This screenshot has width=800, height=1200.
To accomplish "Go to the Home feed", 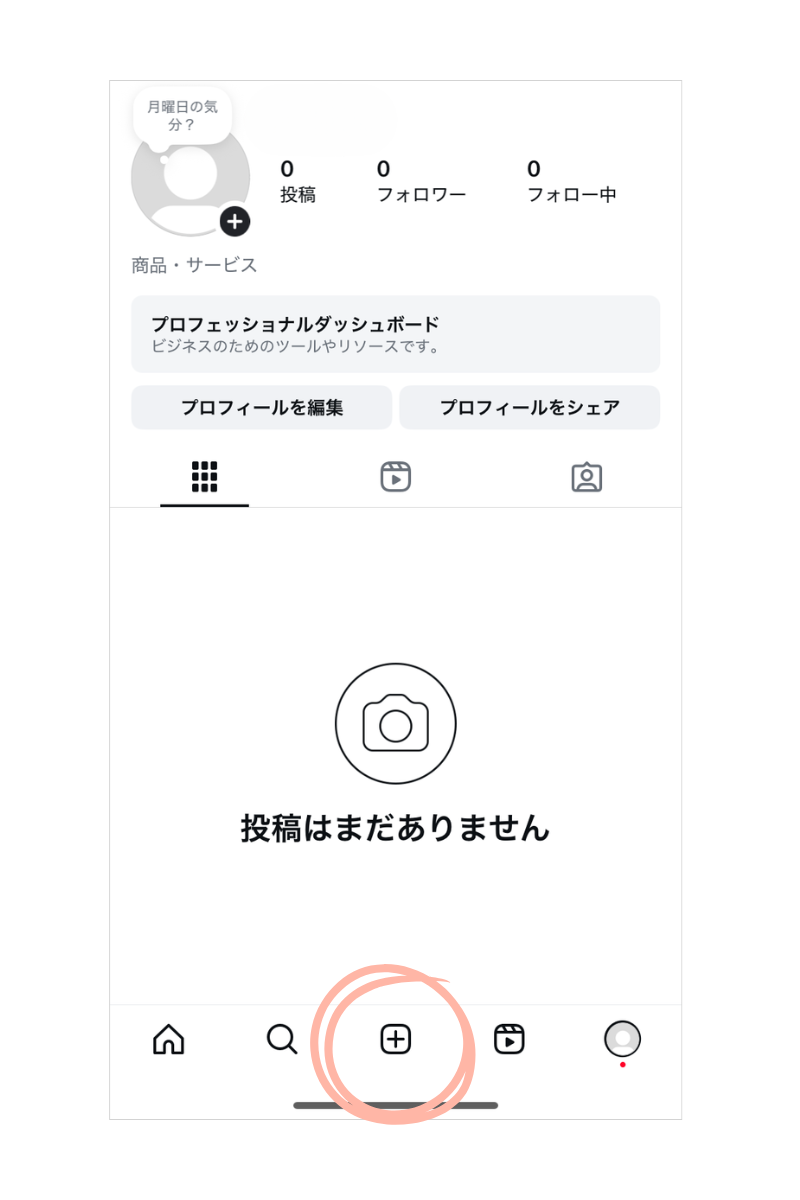I will [x=168, y=1040].
